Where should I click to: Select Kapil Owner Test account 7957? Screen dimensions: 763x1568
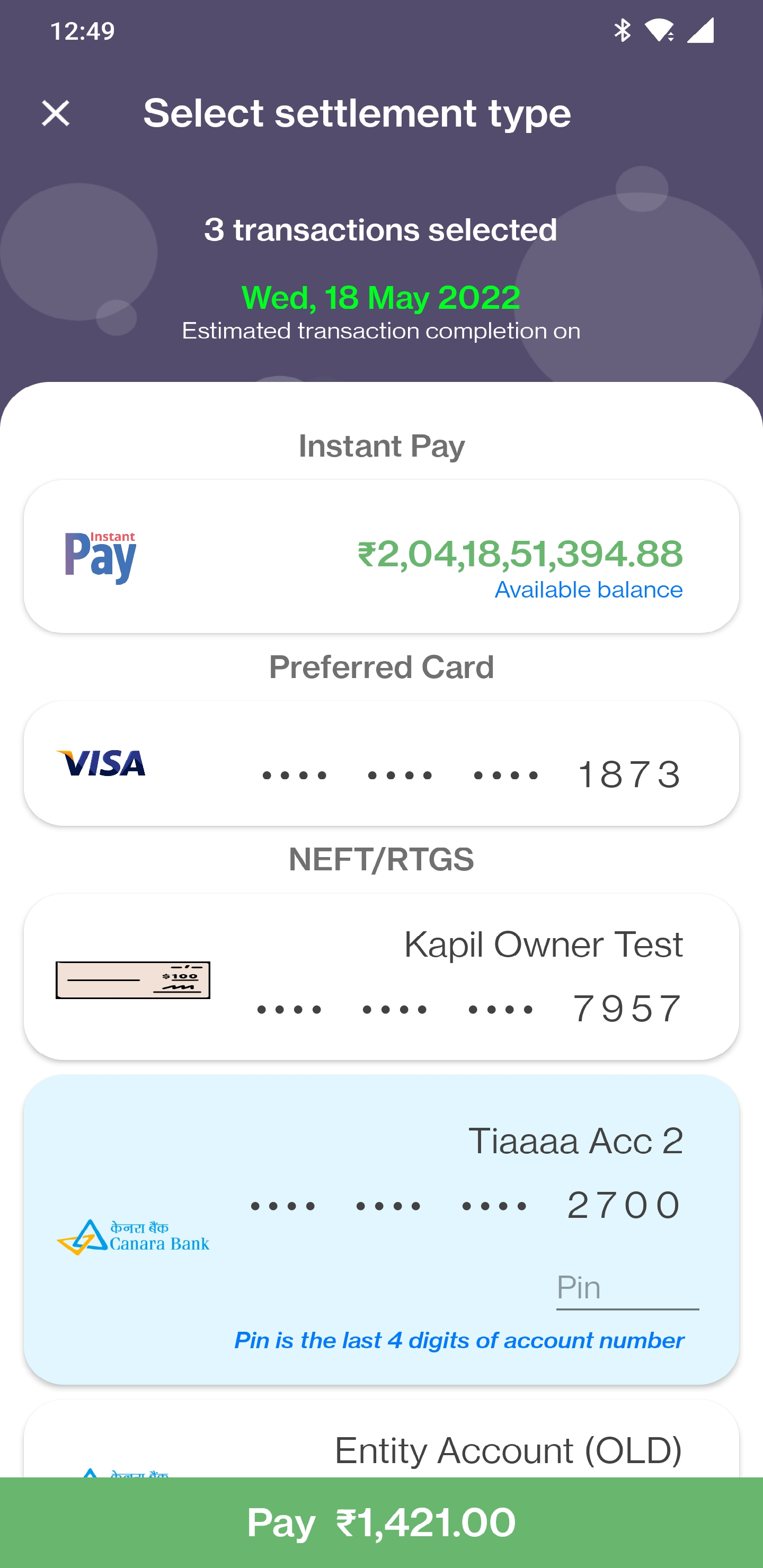381,976
